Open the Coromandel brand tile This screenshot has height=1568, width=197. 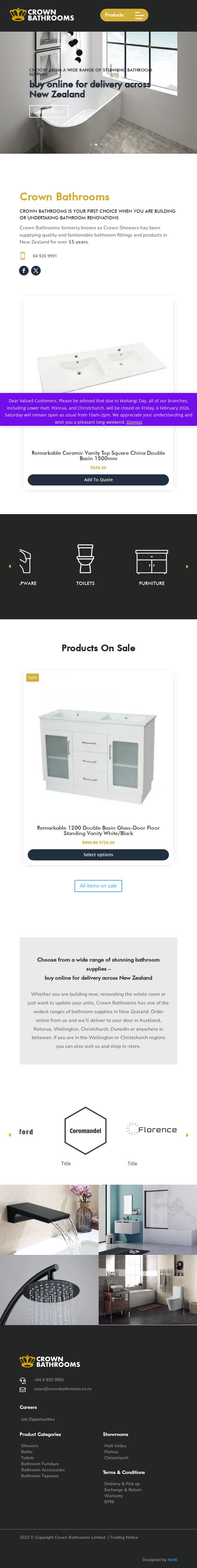[85, 1130]
